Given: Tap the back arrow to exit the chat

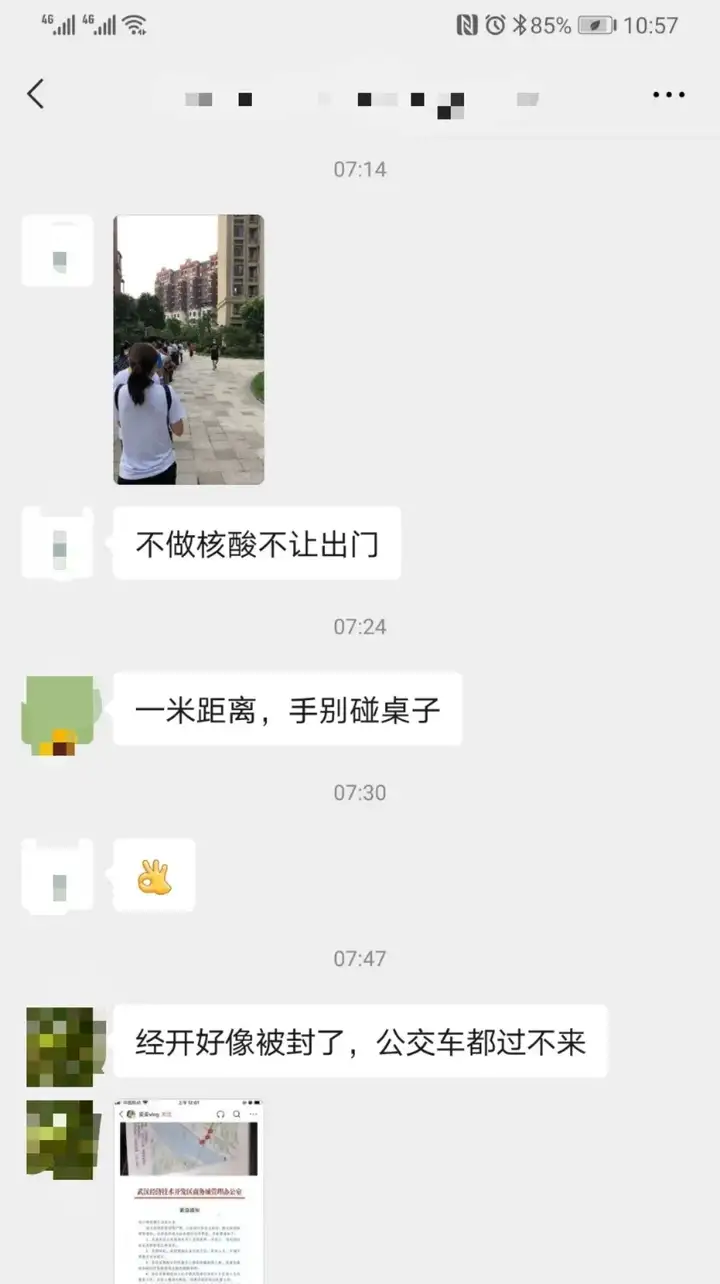Looking at the screenshot, I should (x=37, y=94).
